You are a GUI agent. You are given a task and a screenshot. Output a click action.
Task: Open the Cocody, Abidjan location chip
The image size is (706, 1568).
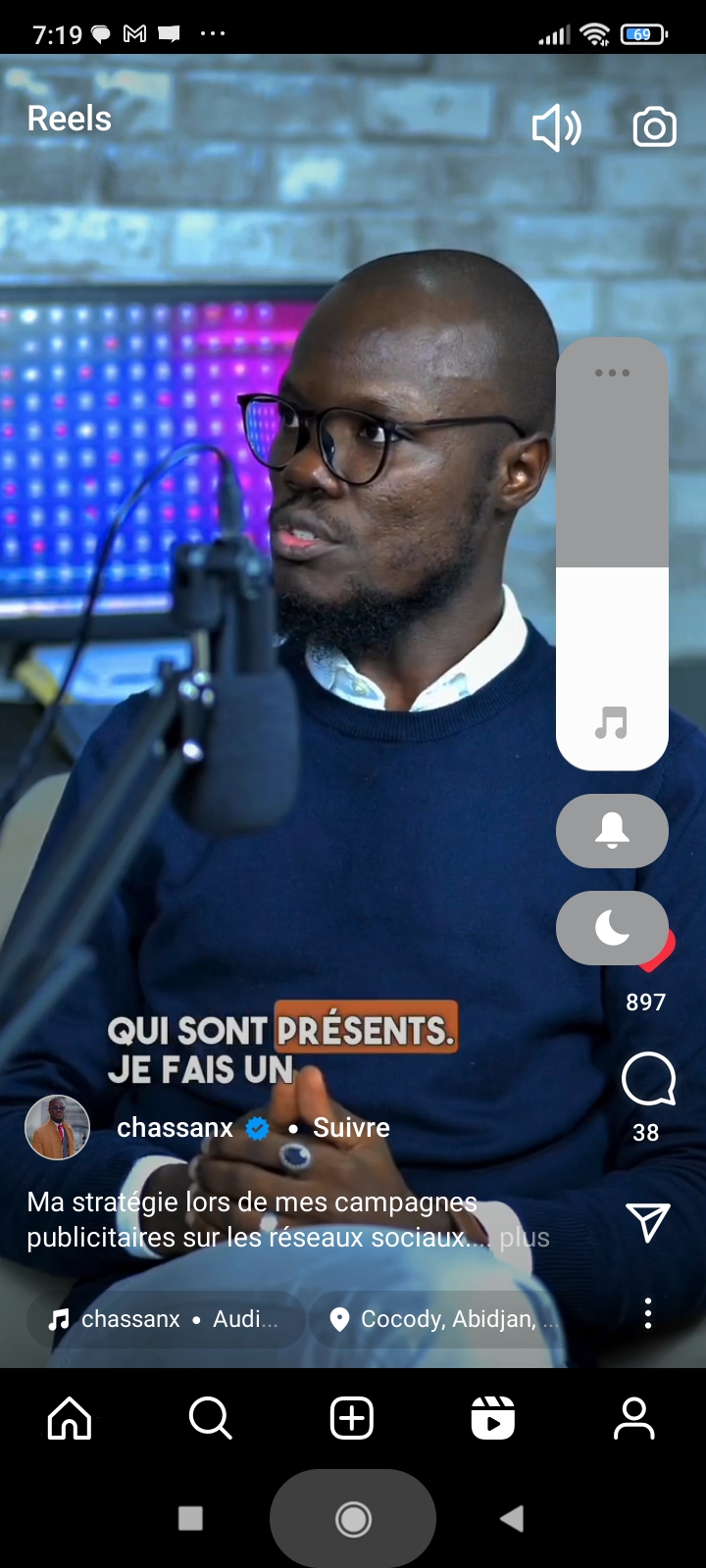click(x=438, y=1319)
